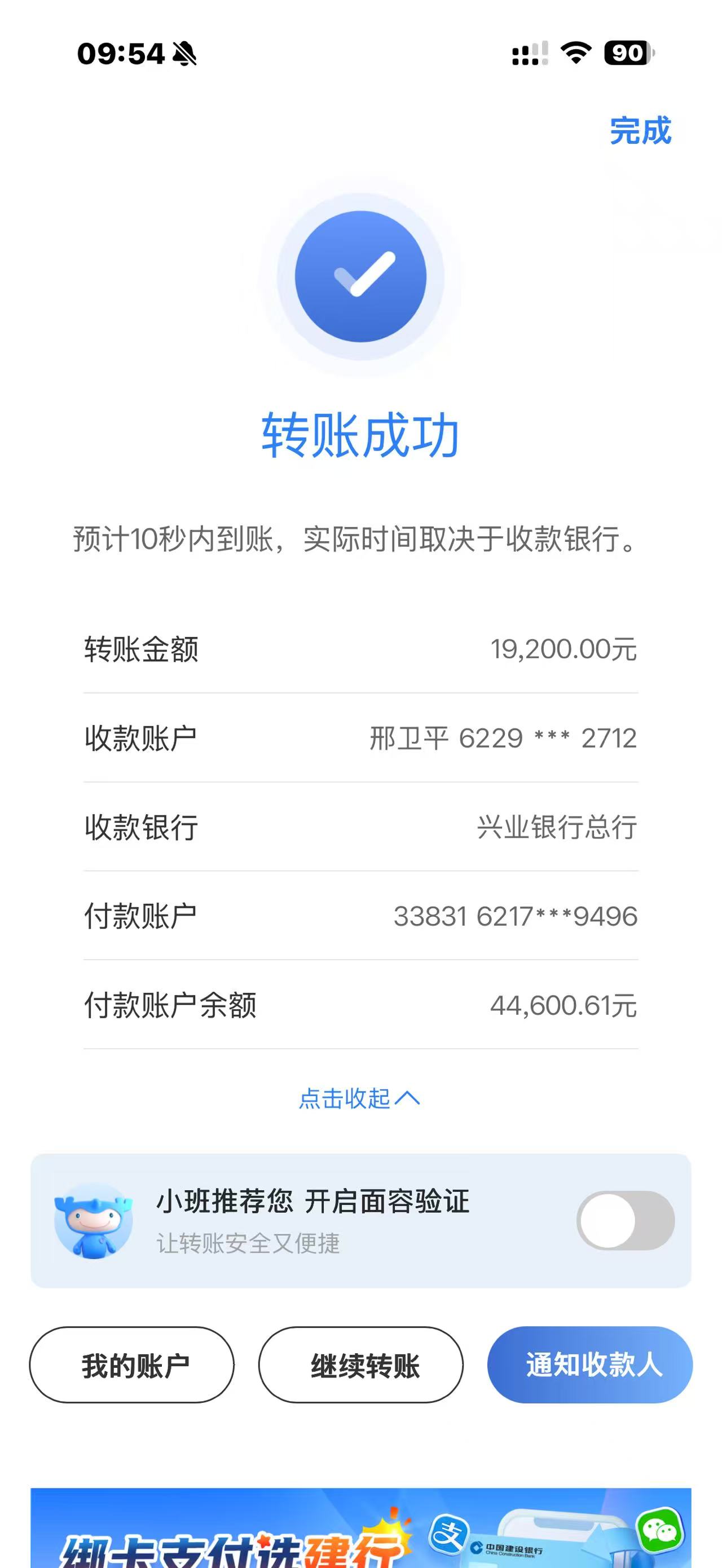Image resolution: width=722 pixels, height=1568 pixels.
Task: Open the 绑卡支付选建行 promo banner
Action: click(361, 1531)
